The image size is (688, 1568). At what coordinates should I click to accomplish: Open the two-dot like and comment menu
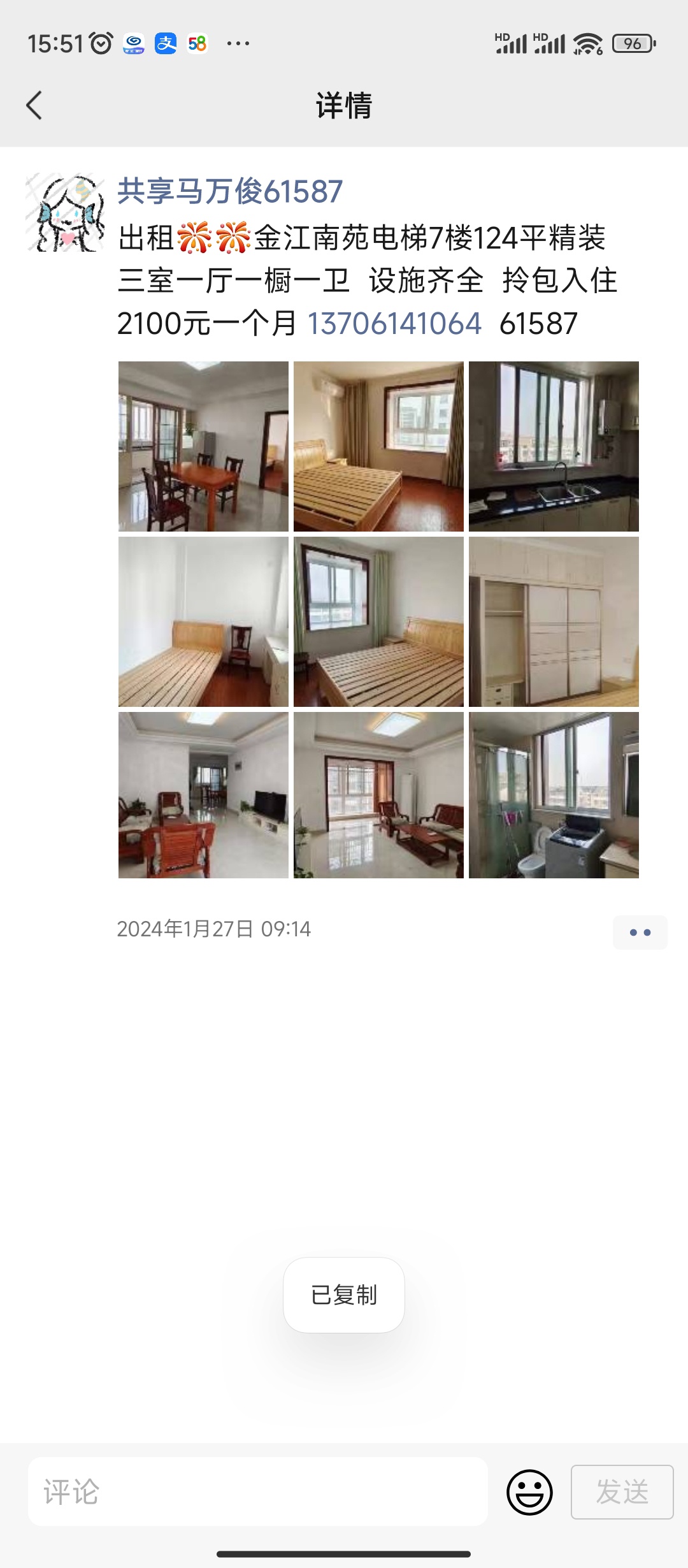[640, 933]
